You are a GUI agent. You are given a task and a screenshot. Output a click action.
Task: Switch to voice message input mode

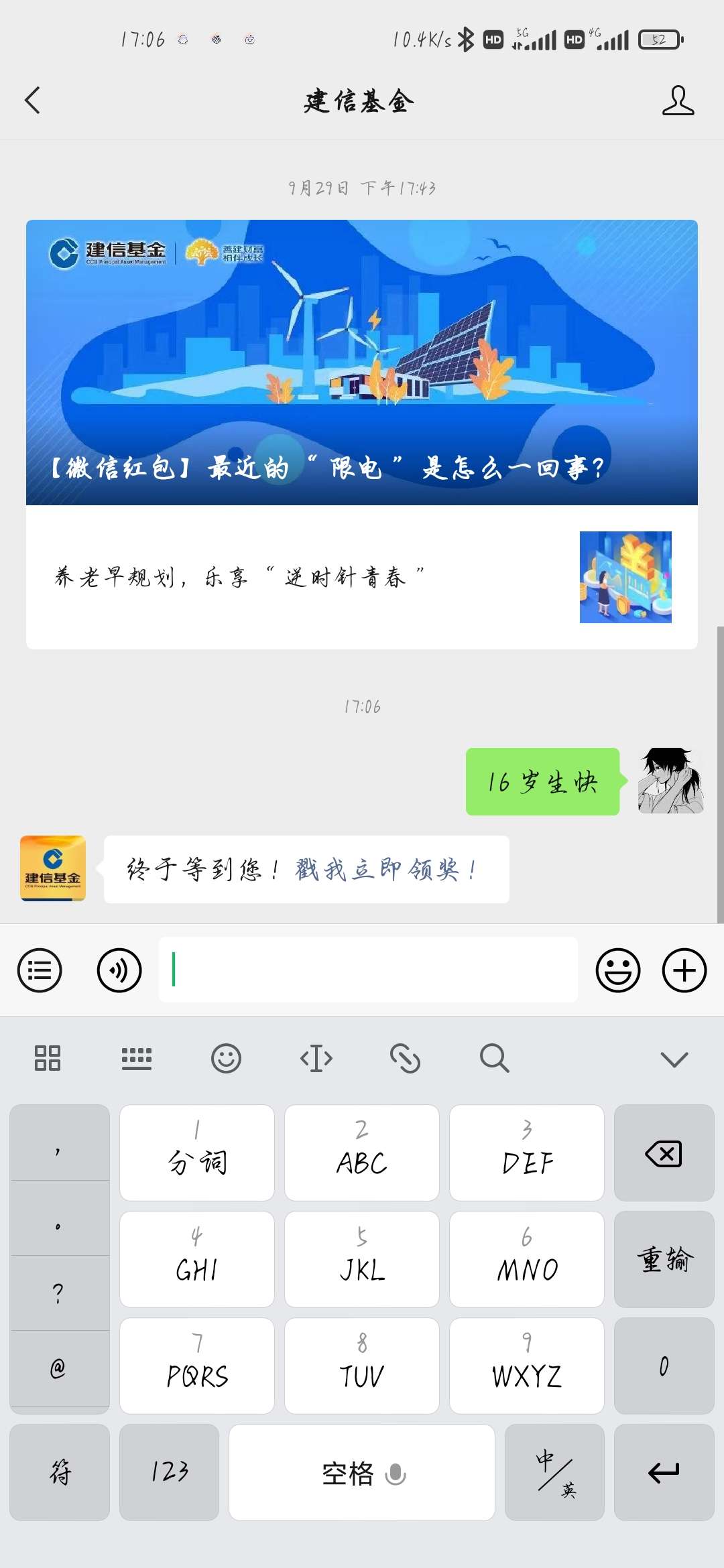(x=119, y=970)
